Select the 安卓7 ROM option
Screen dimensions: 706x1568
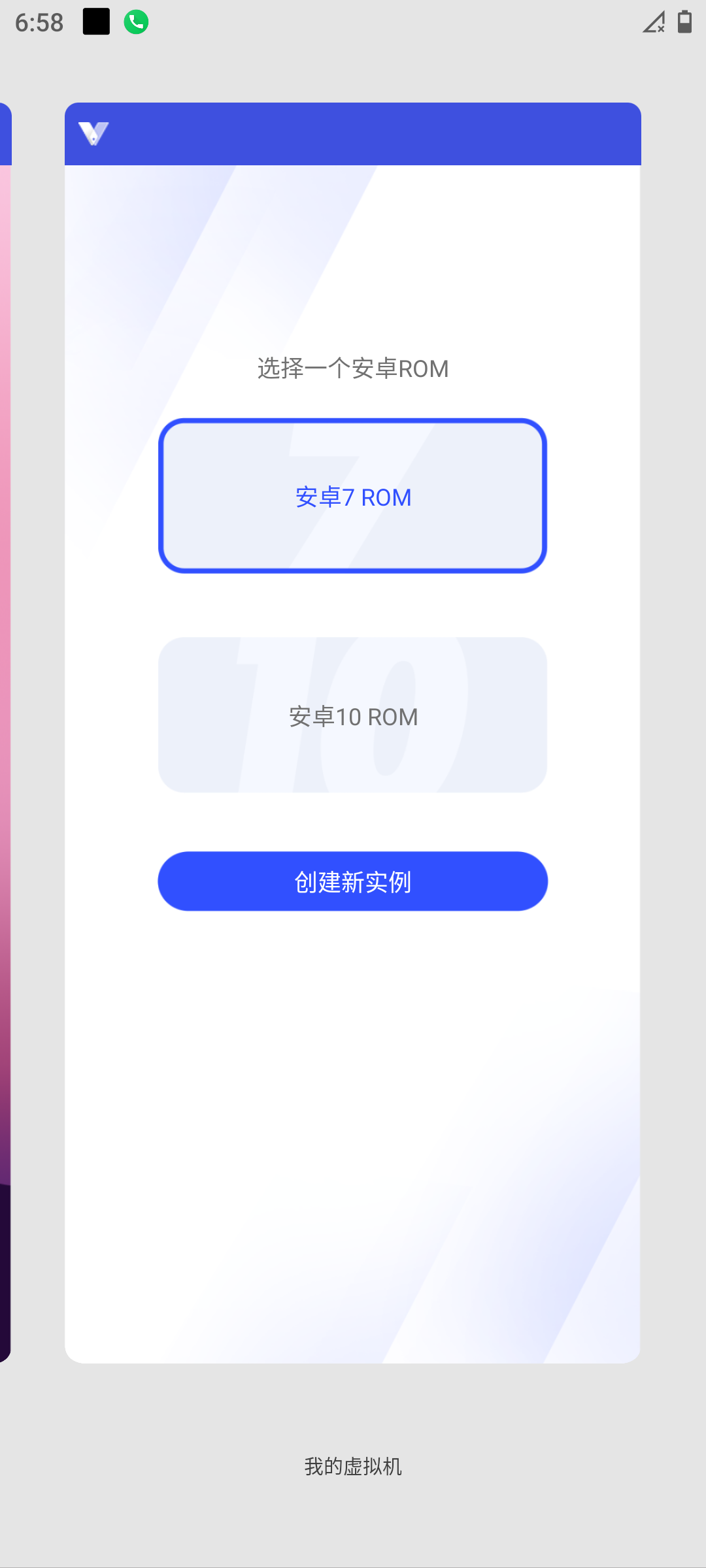tap(353, 497)
